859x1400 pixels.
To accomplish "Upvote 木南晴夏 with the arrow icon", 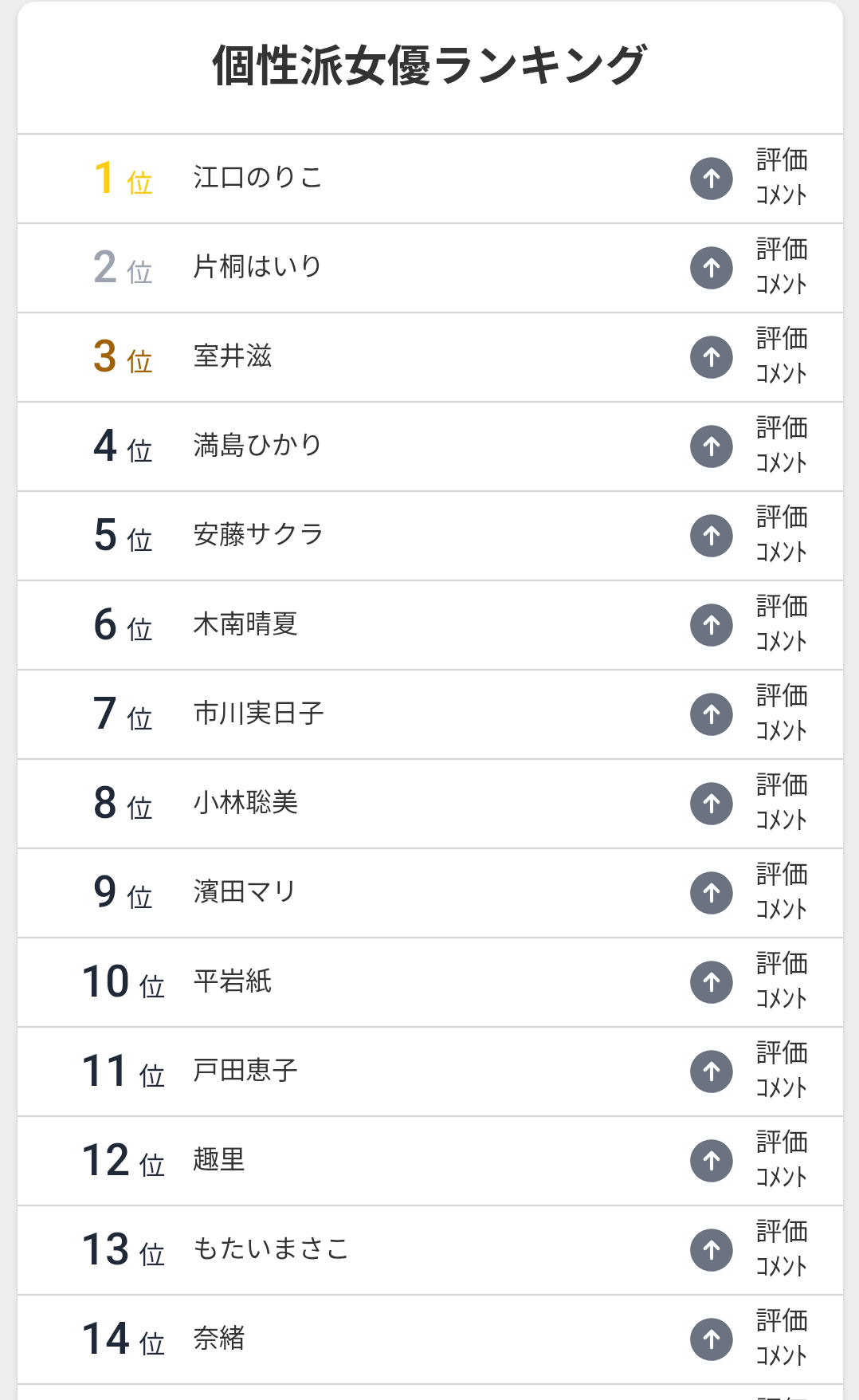I will click(710, 625).
